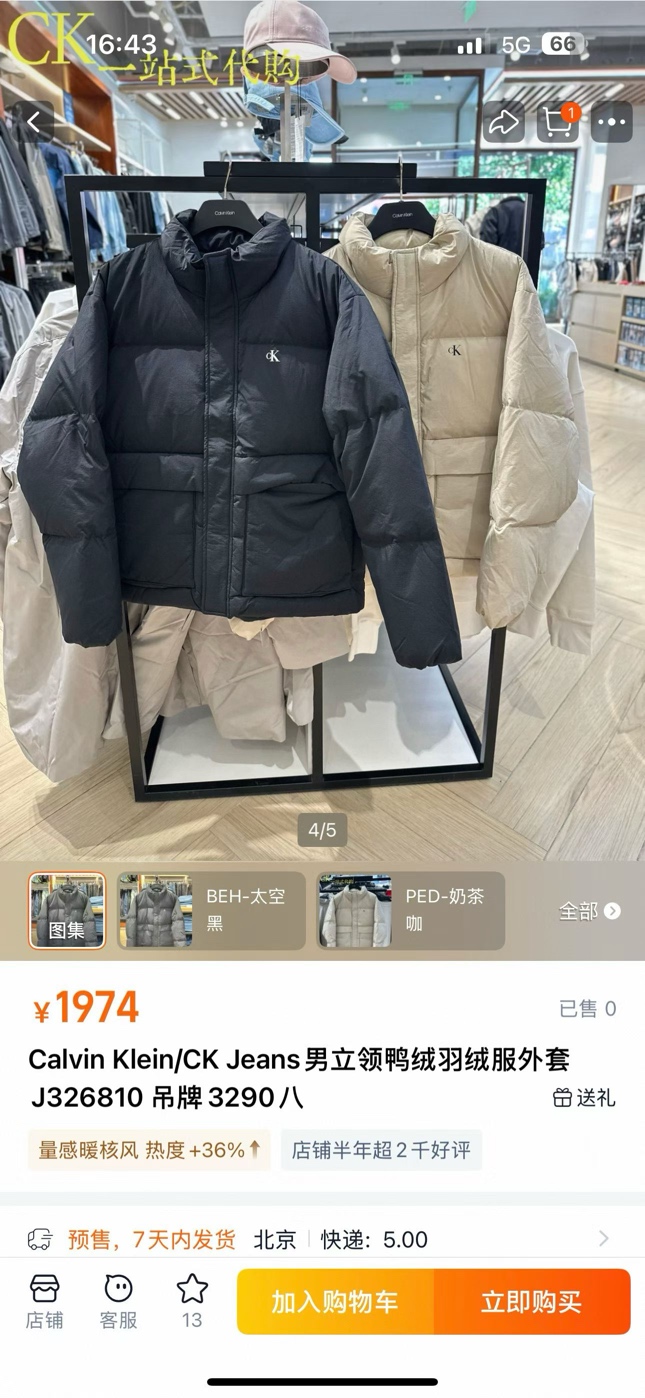645x1398 pixels.
Task: Open the shopping cart
Action: tap(557, 123)
